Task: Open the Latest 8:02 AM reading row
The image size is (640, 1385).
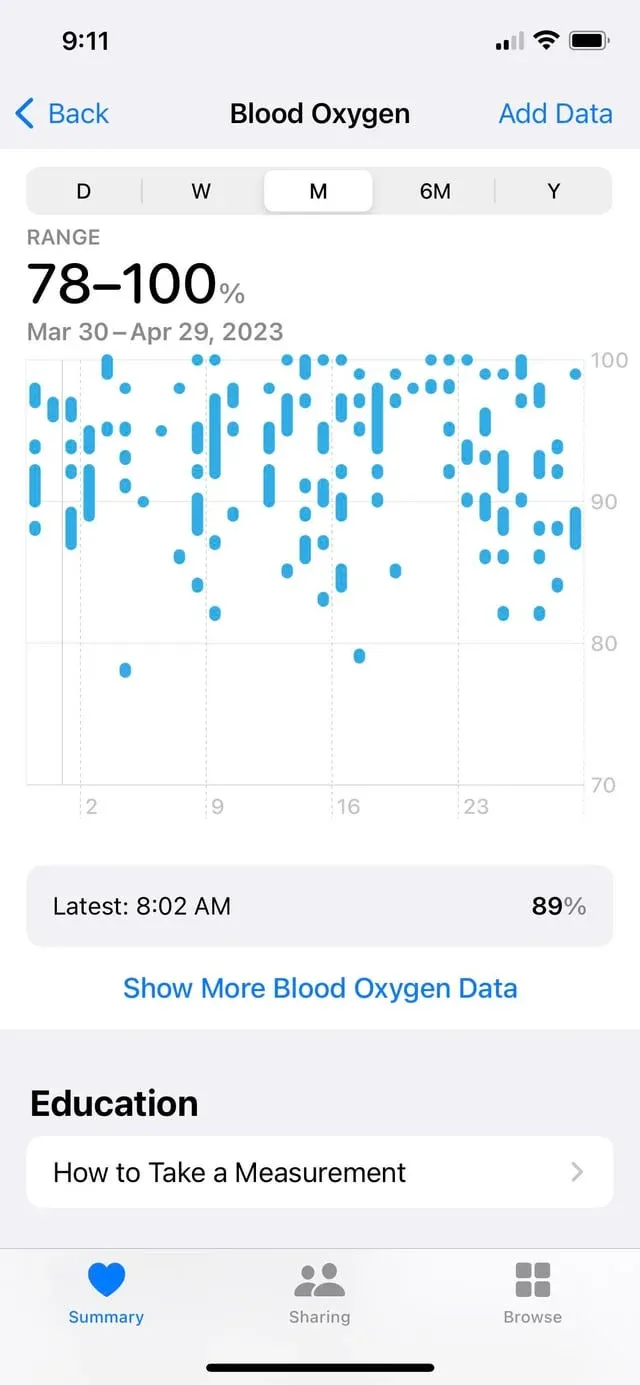Action: (x=319, y=906)
